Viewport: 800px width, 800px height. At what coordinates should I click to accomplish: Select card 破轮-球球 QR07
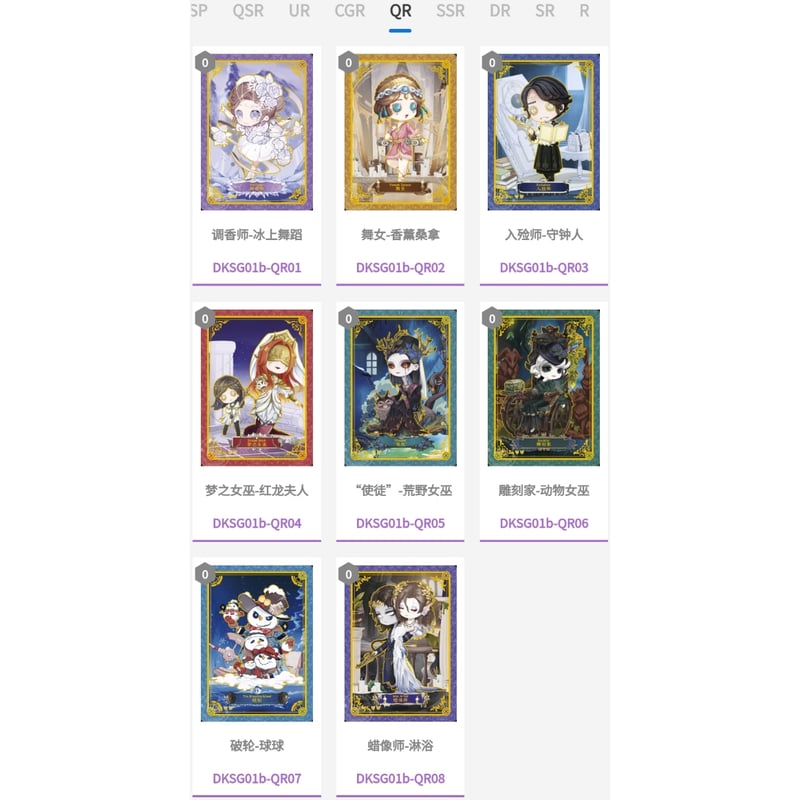pos(257,643)
